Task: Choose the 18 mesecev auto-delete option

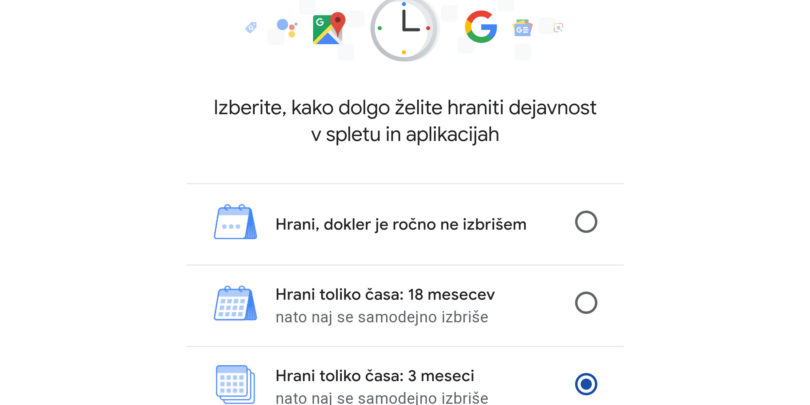Action: point(586,303)
